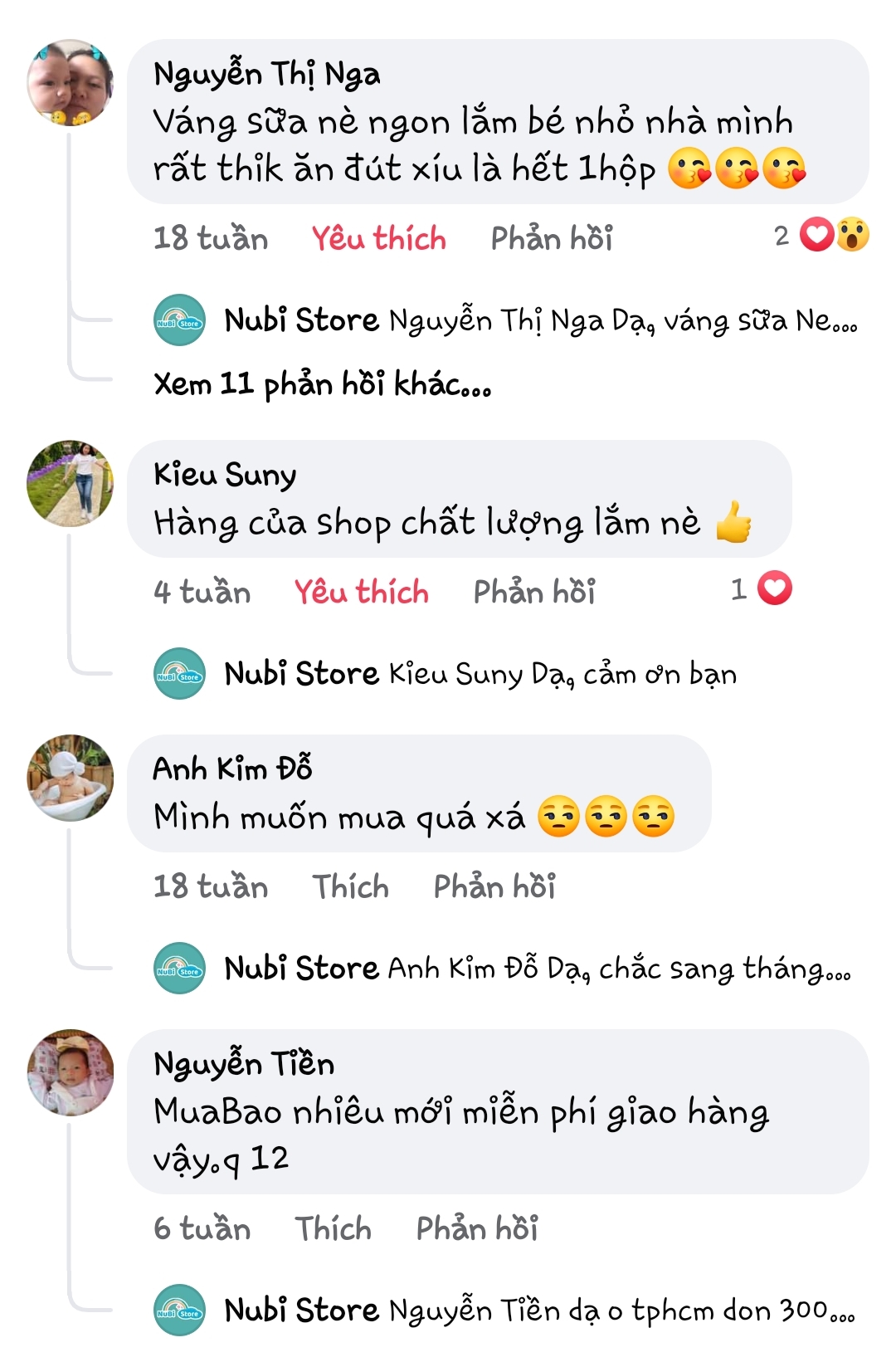Unlike Nguyễn Thị Nga's comment via Yêu thích
Viewport: 896px width, 1357px height.
click(x=378, y=239)
